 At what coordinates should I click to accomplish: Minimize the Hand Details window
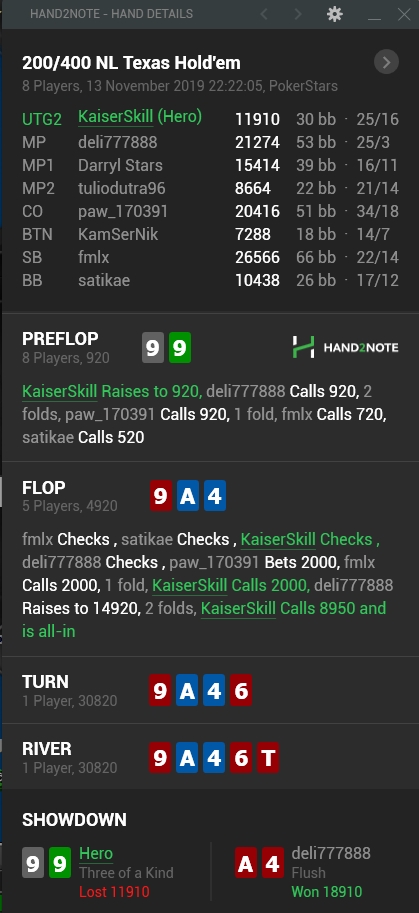[374, 17]
